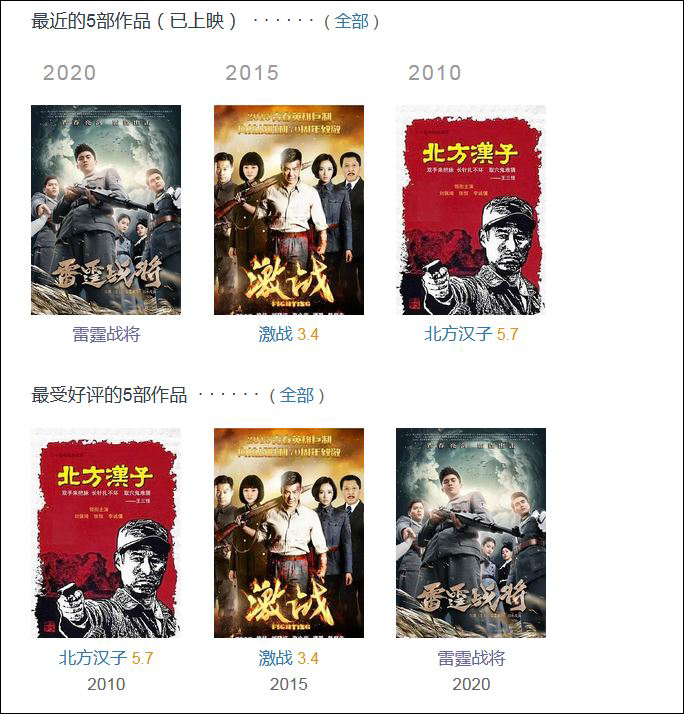Open 全部 link beside 最受好评的5部作品
This screenshot has height=714, width=684.
(x=296, y=395)
